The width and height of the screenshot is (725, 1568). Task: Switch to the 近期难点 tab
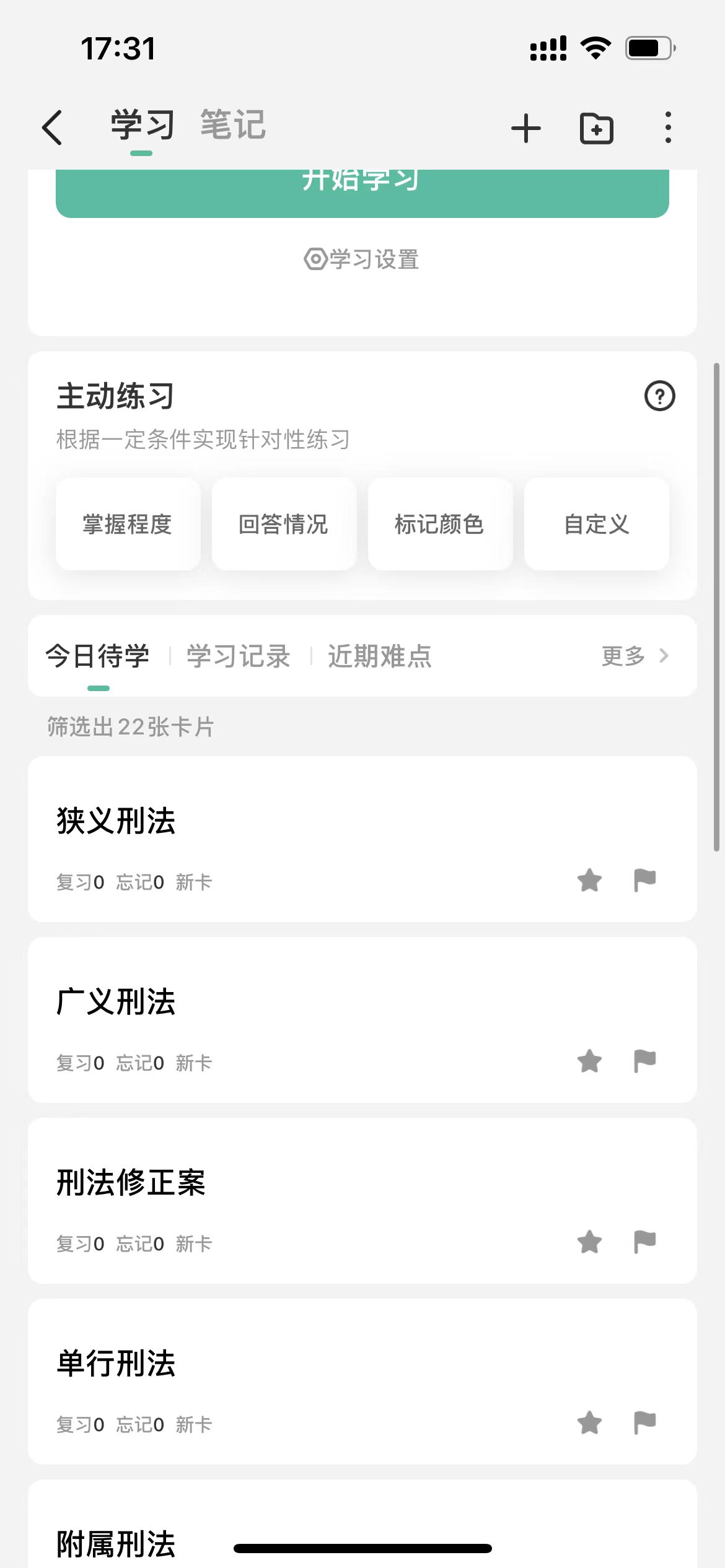(x=380, y=656)
